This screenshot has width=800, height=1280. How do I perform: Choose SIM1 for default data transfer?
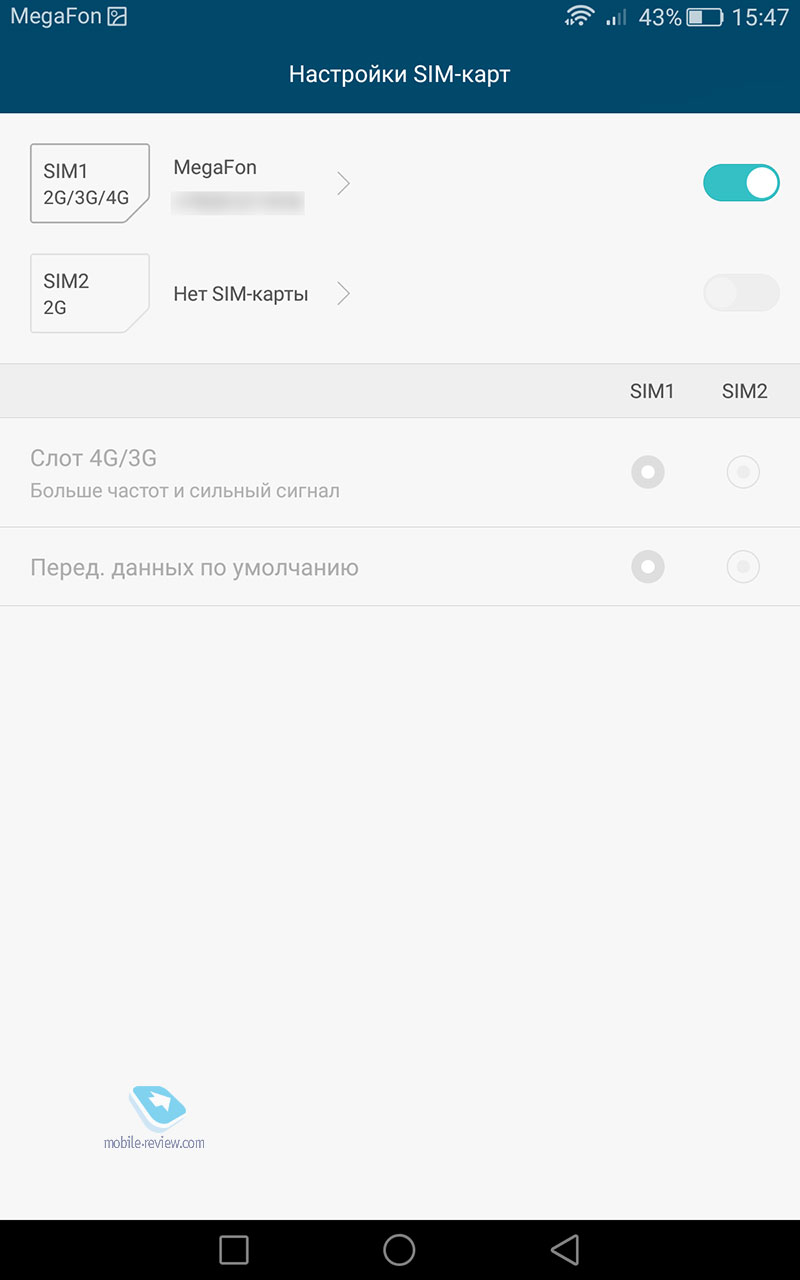[648, 567]
